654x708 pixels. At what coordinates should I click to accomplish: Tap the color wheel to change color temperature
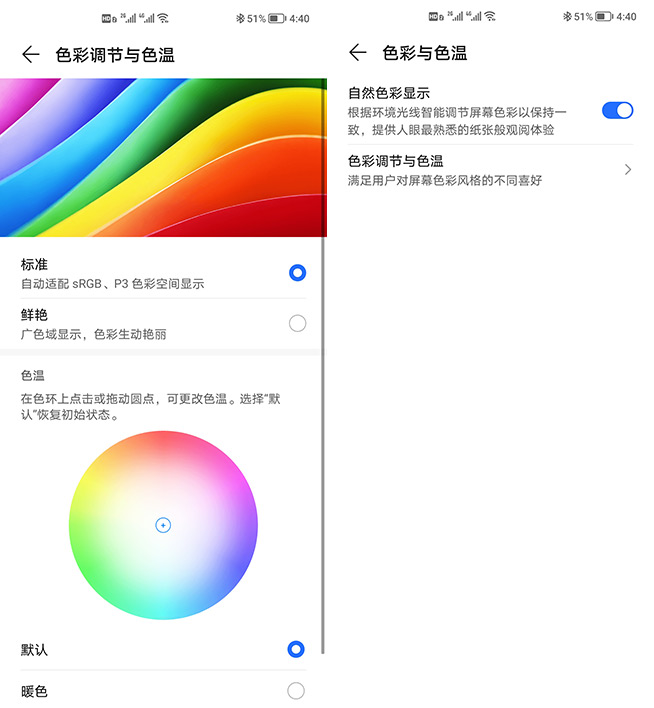[163, 525]
